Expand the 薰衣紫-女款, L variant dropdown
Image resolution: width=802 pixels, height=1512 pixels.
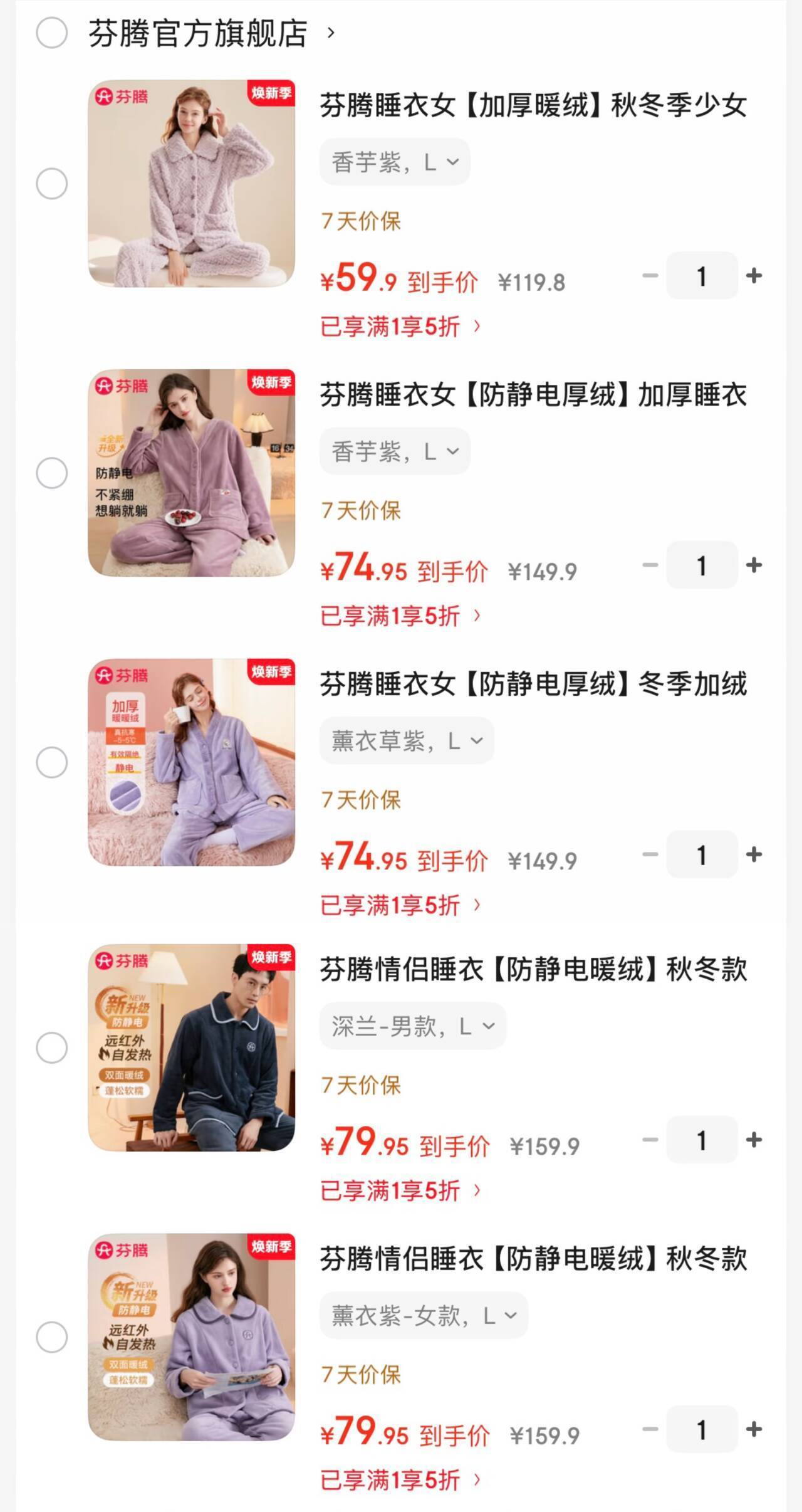424,1316
